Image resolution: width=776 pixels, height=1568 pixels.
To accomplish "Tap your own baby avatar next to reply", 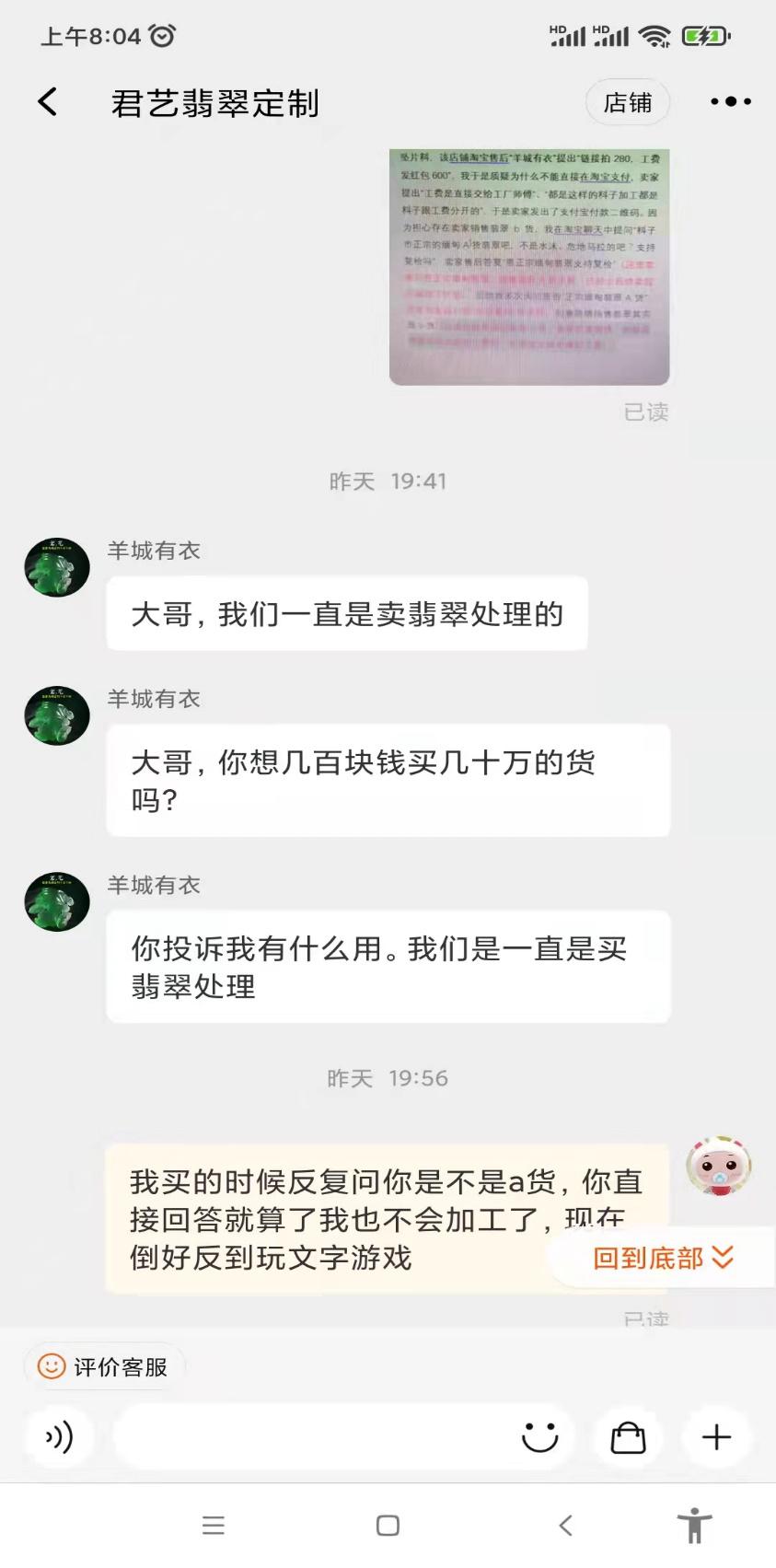I will [719, 1166].
